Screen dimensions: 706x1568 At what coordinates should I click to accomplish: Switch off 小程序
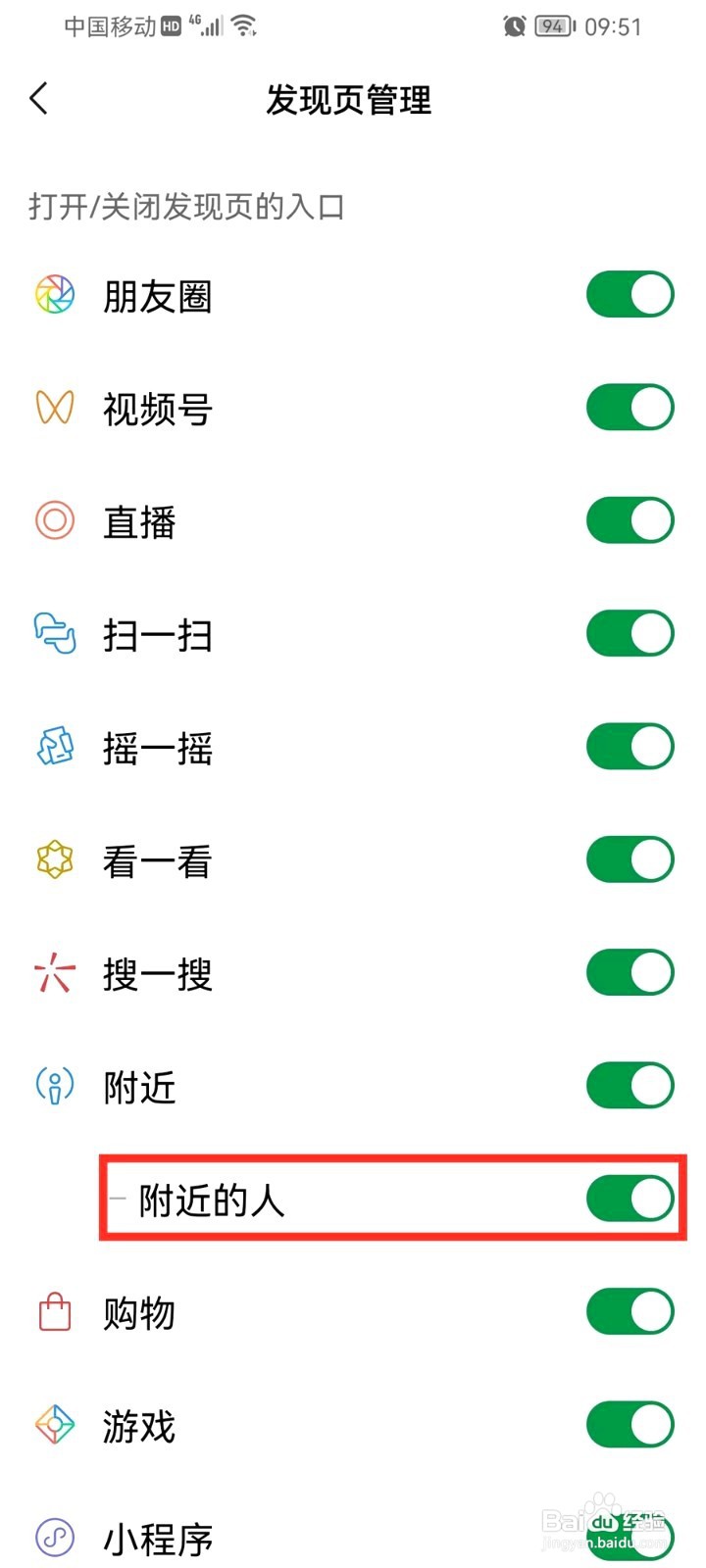point(630,1538)
